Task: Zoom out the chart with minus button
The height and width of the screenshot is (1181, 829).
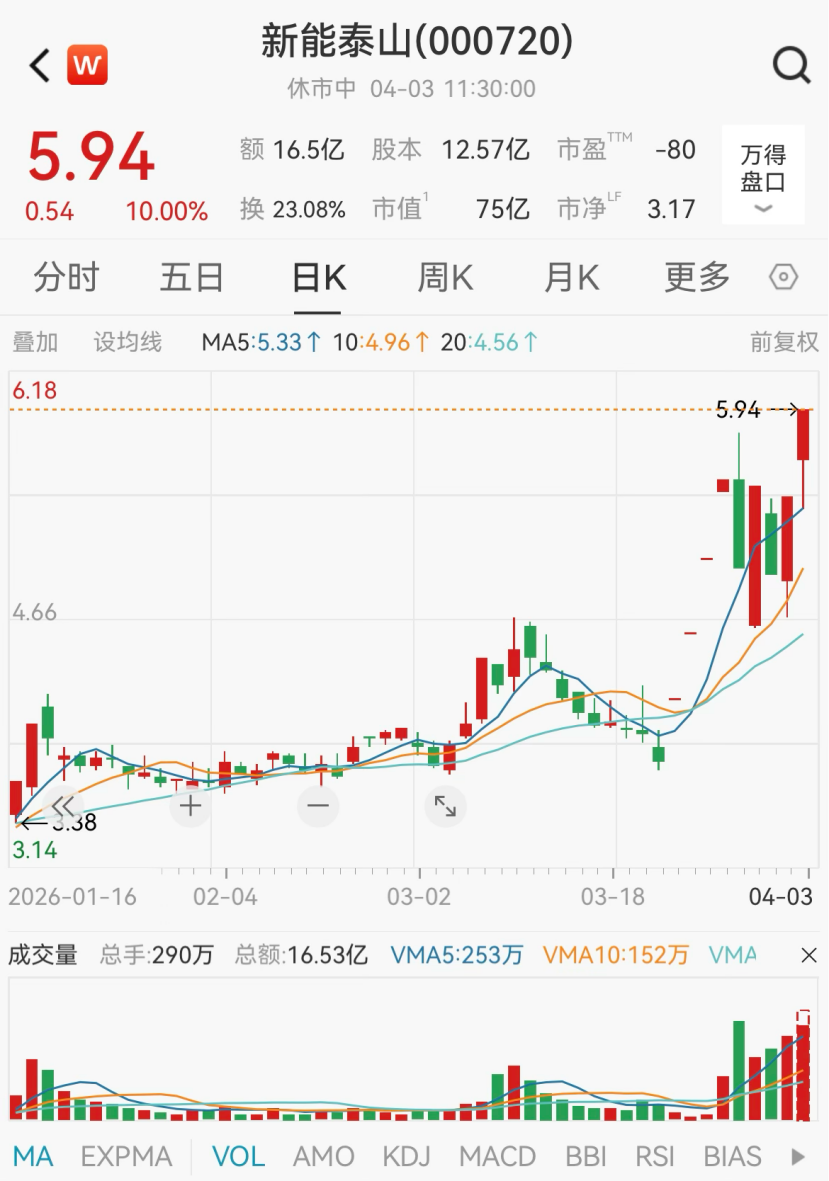Action: point(318,805)
